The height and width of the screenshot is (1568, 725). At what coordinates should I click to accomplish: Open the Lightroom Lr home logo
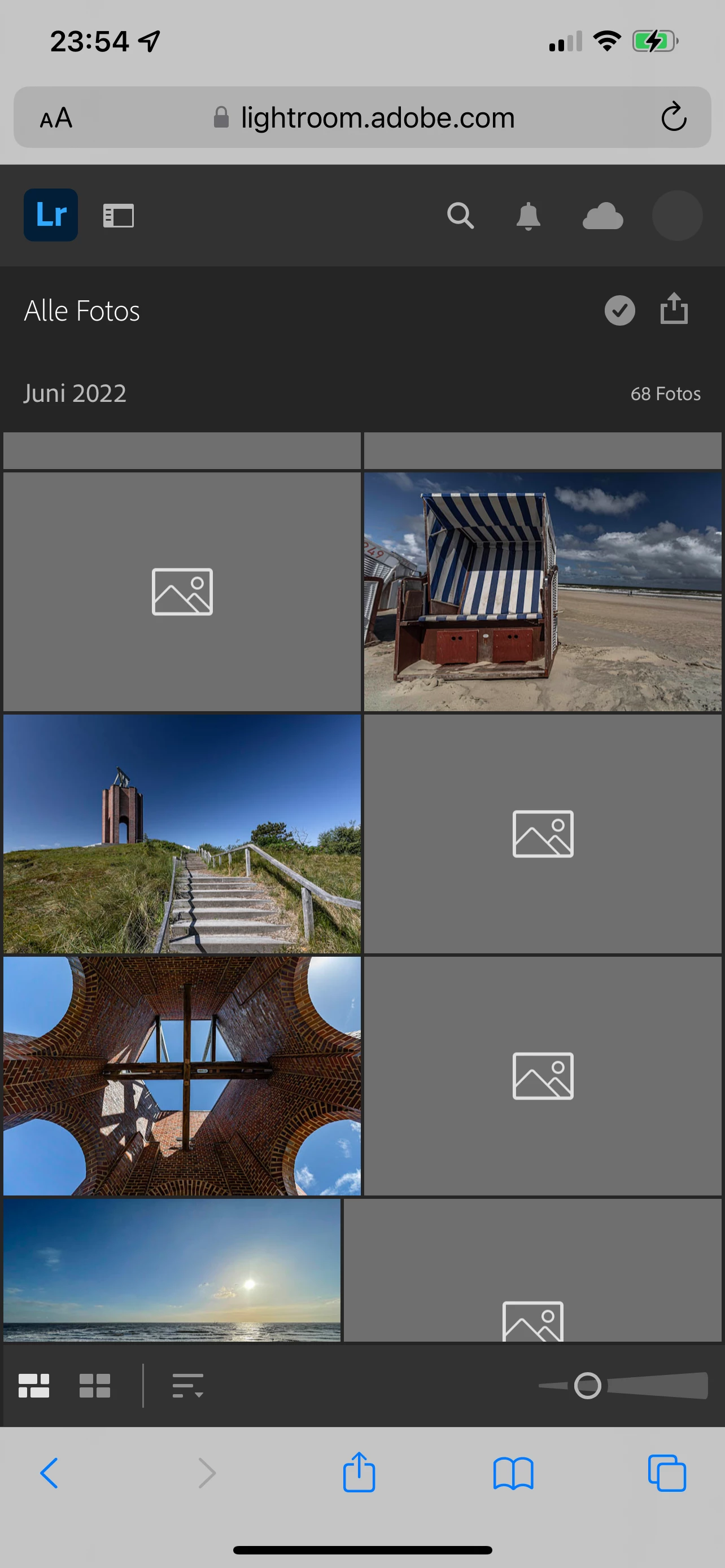click(50, 215)
